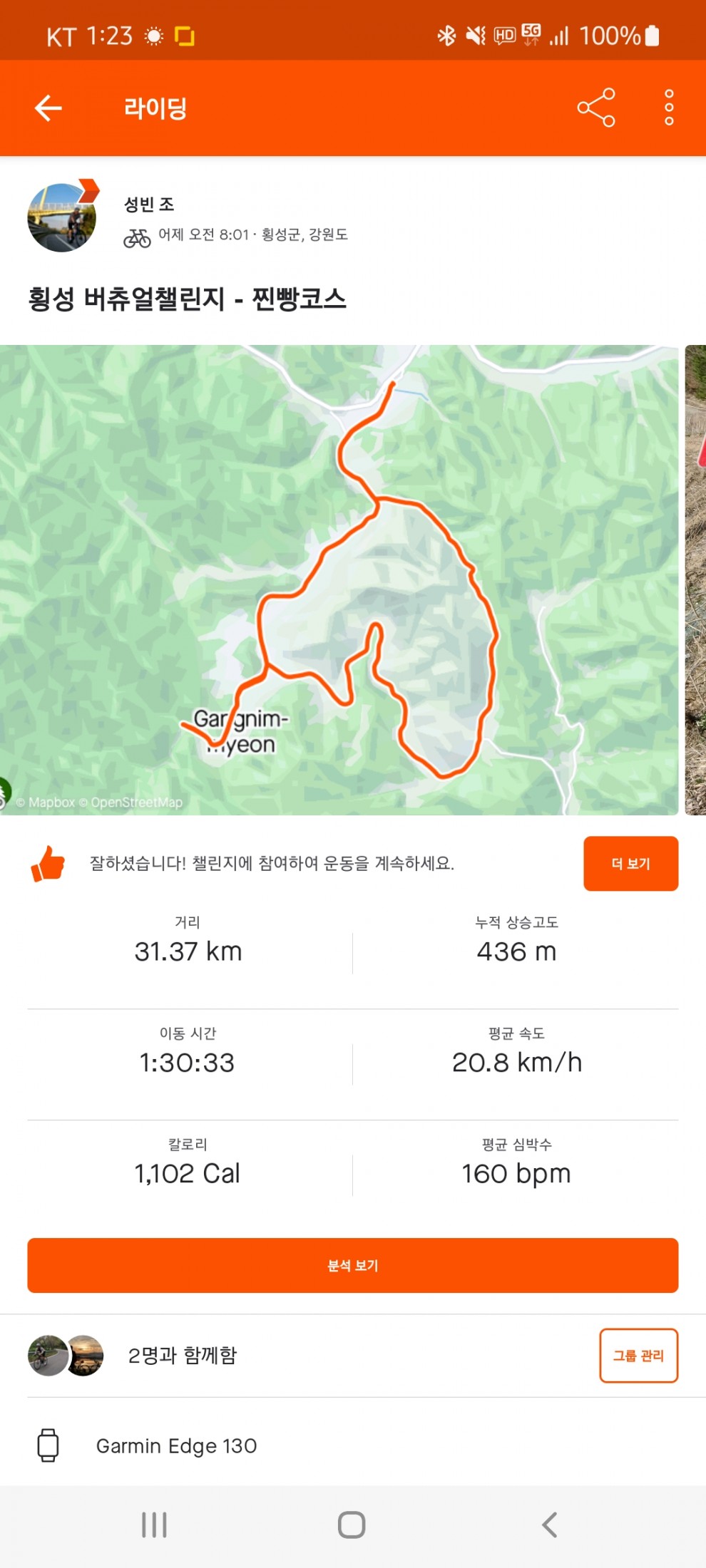
Task: Tap the 그룹 관리 button
Action: tap(638, 1355)
